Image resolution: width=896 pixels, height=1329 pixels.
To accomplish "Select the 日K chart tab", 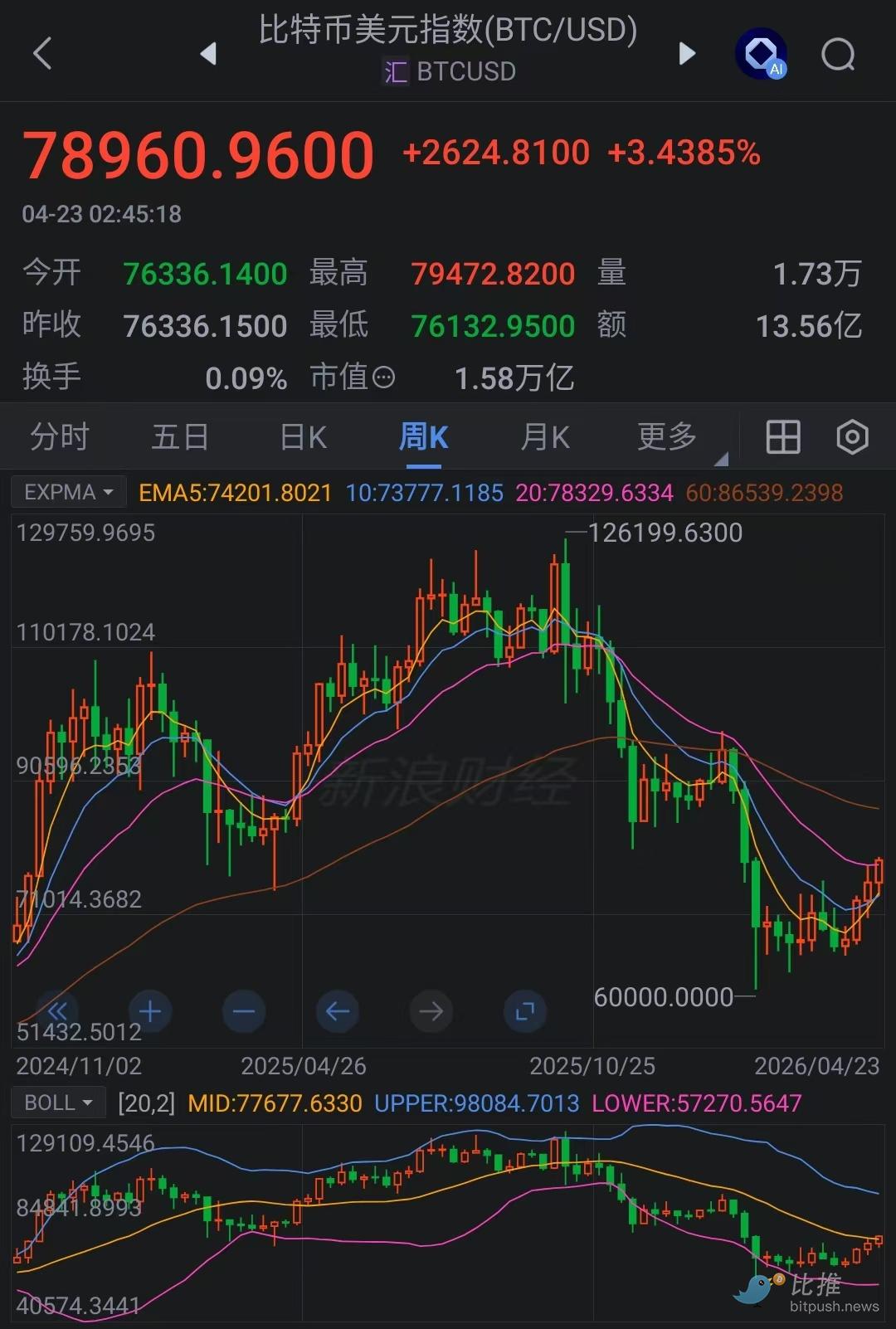I will pyautogui.click(x=303, y=436).
